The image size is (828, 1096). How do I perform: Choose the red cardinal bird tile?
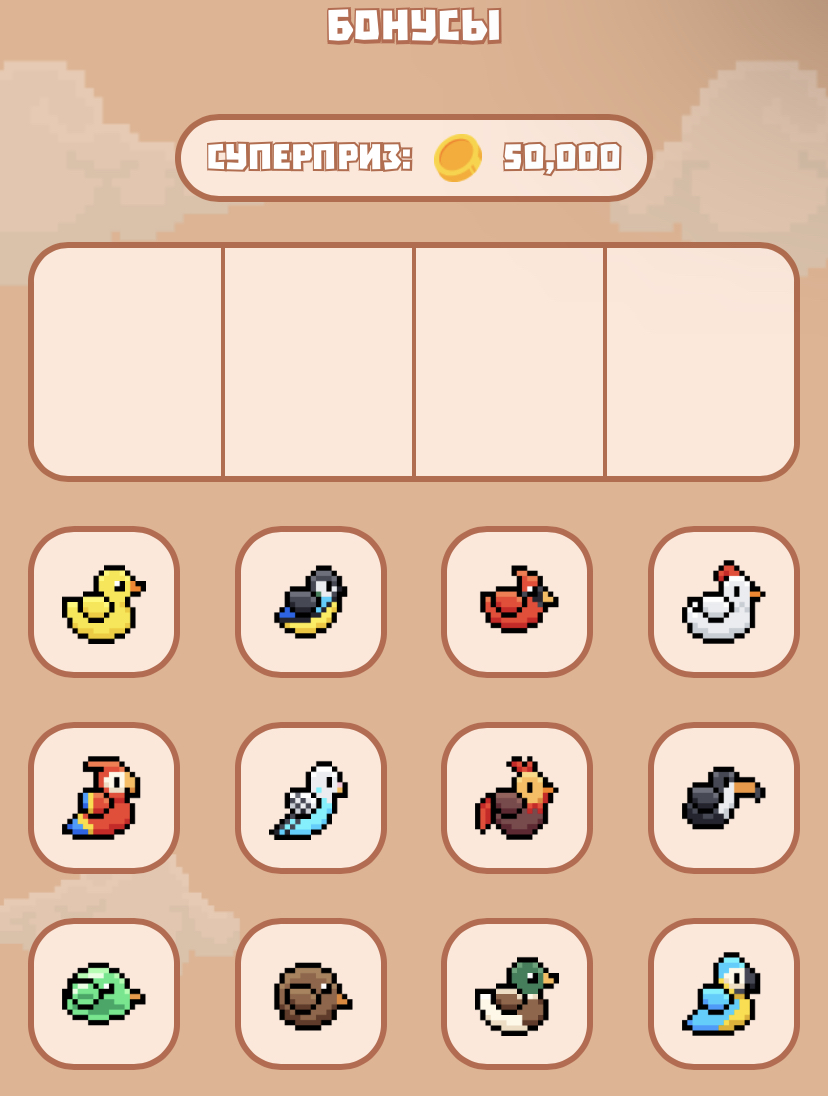click(517, 602)
